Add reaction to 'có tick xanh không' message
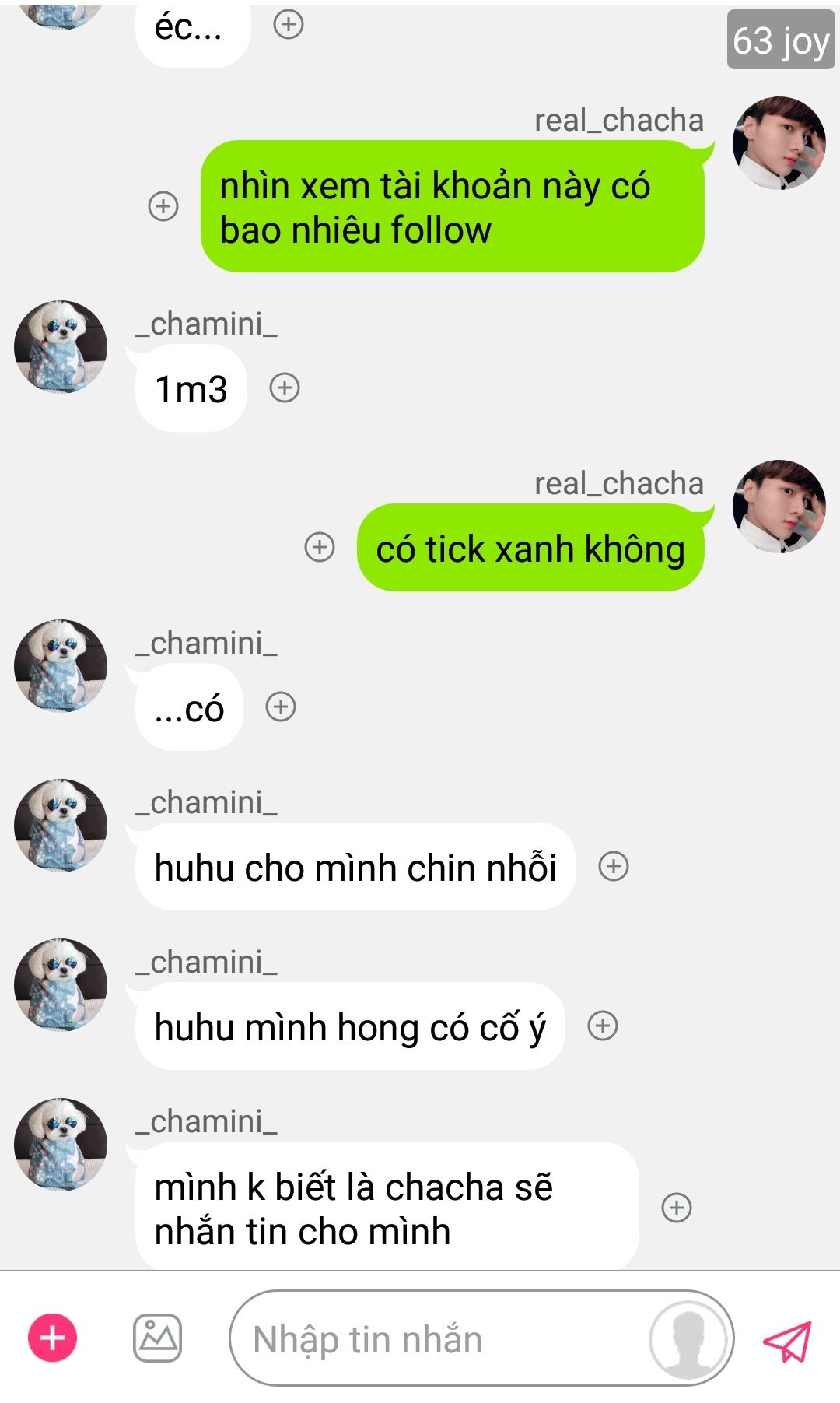The image size is (840, 1403). pyautogui.click(x=320, y=546)
